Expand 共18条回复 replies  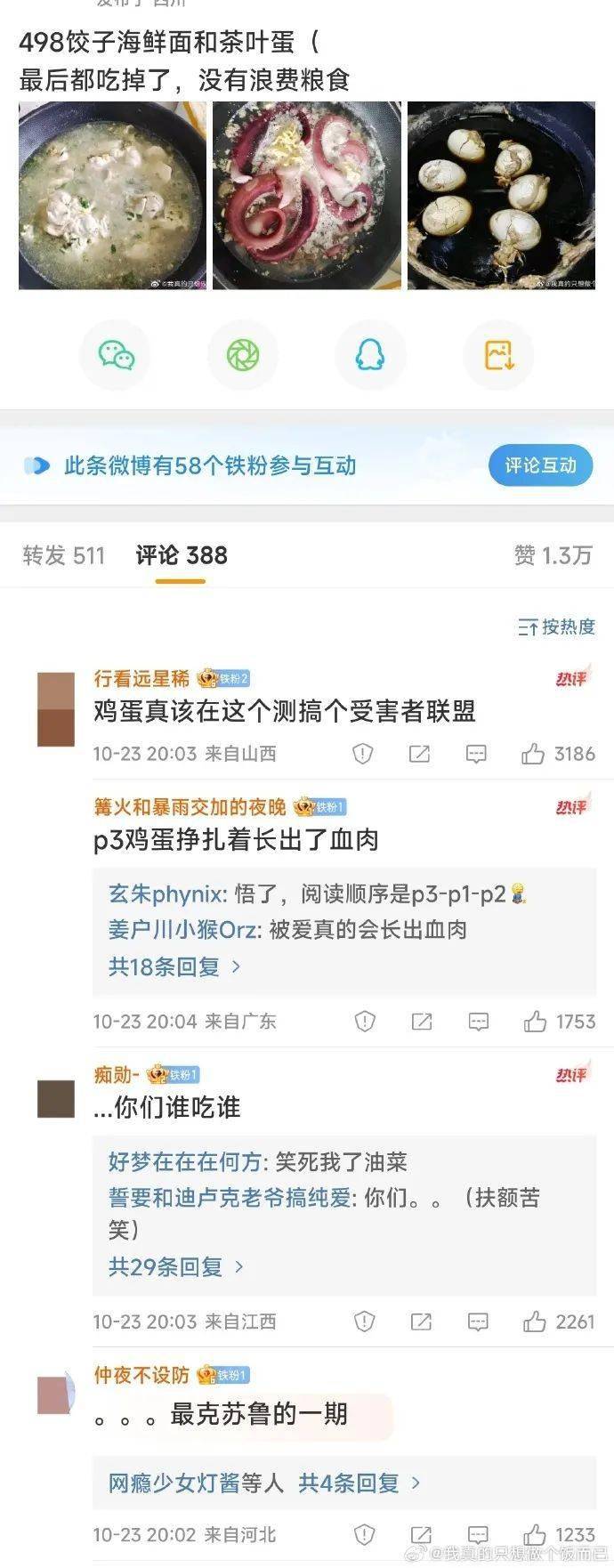tap(174, 966)
